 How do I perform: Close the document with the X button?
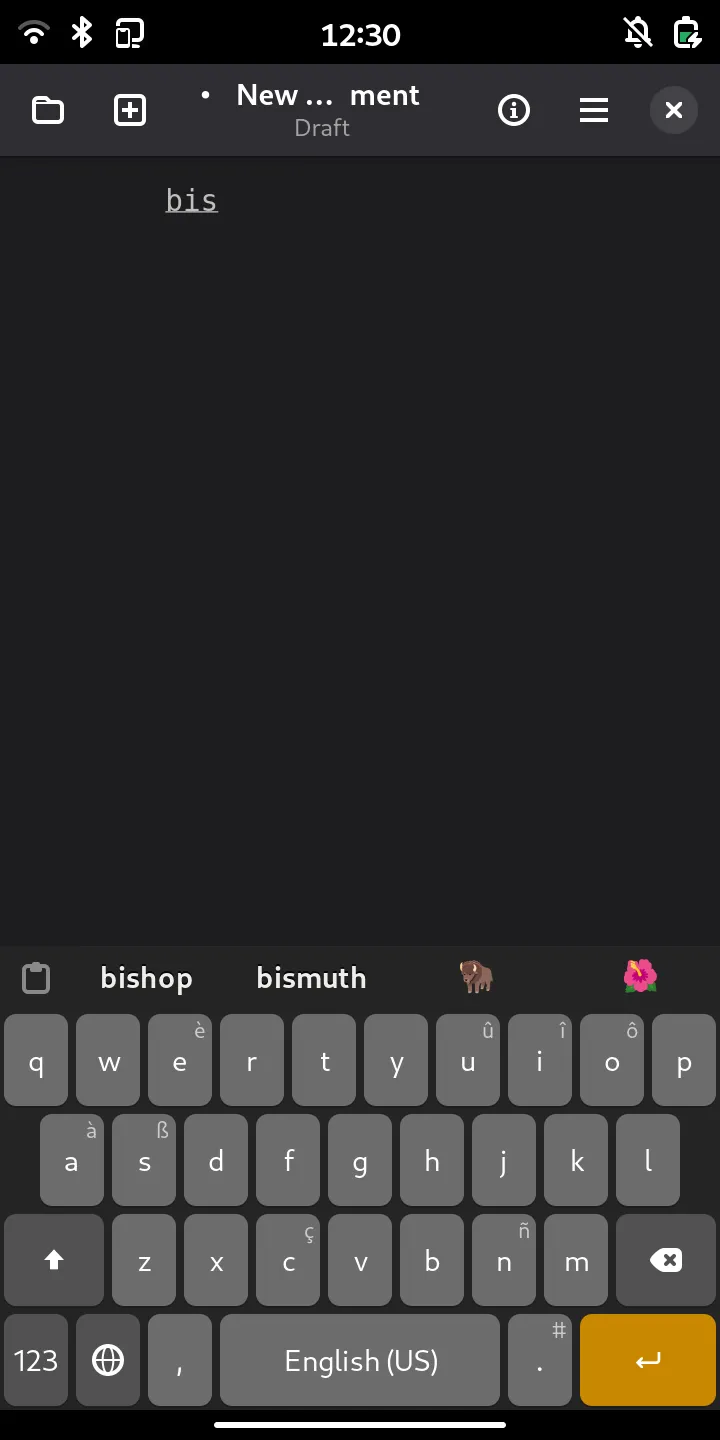click(674, 110)
